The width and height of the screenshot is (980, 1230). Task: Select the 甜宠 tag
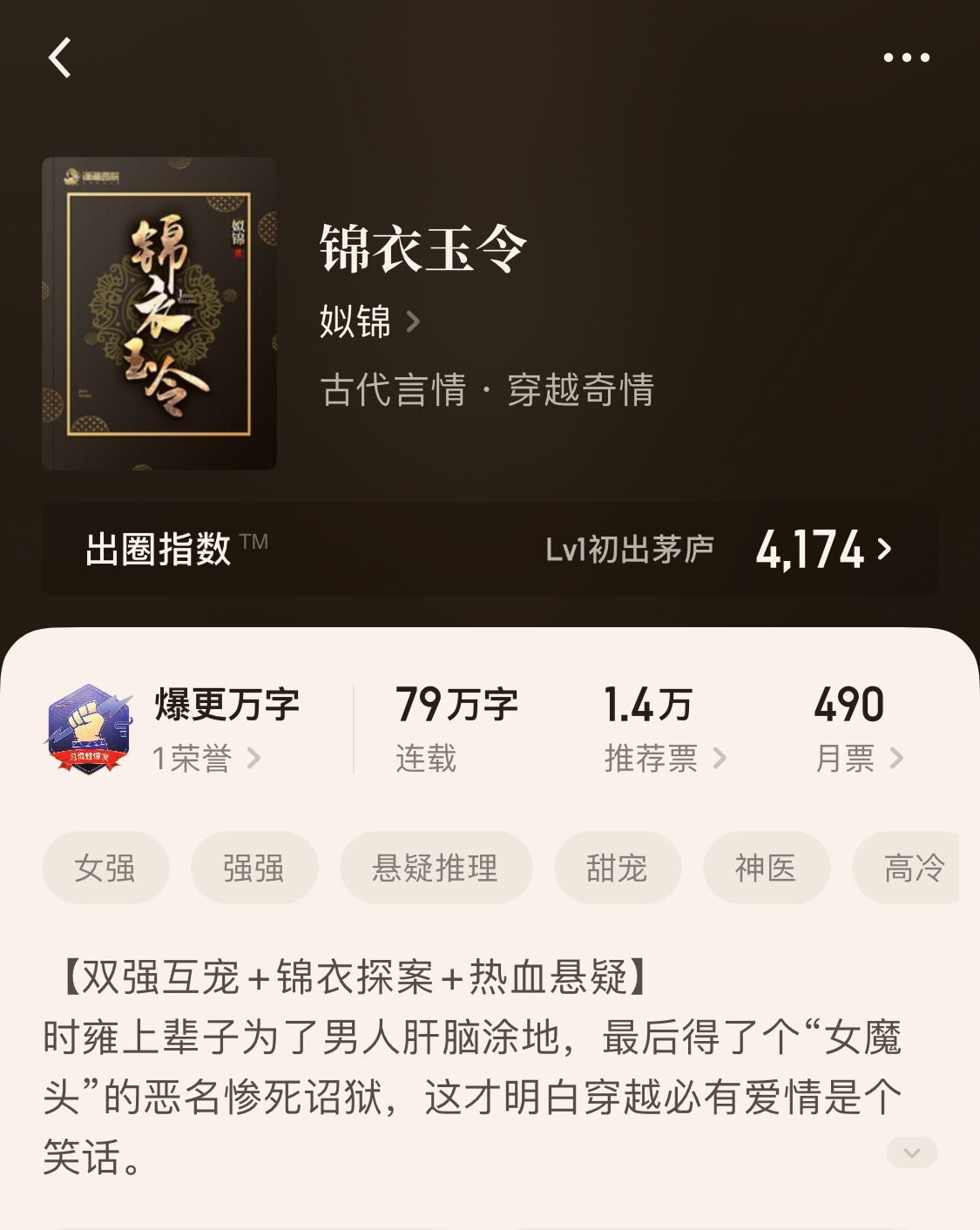615,867
